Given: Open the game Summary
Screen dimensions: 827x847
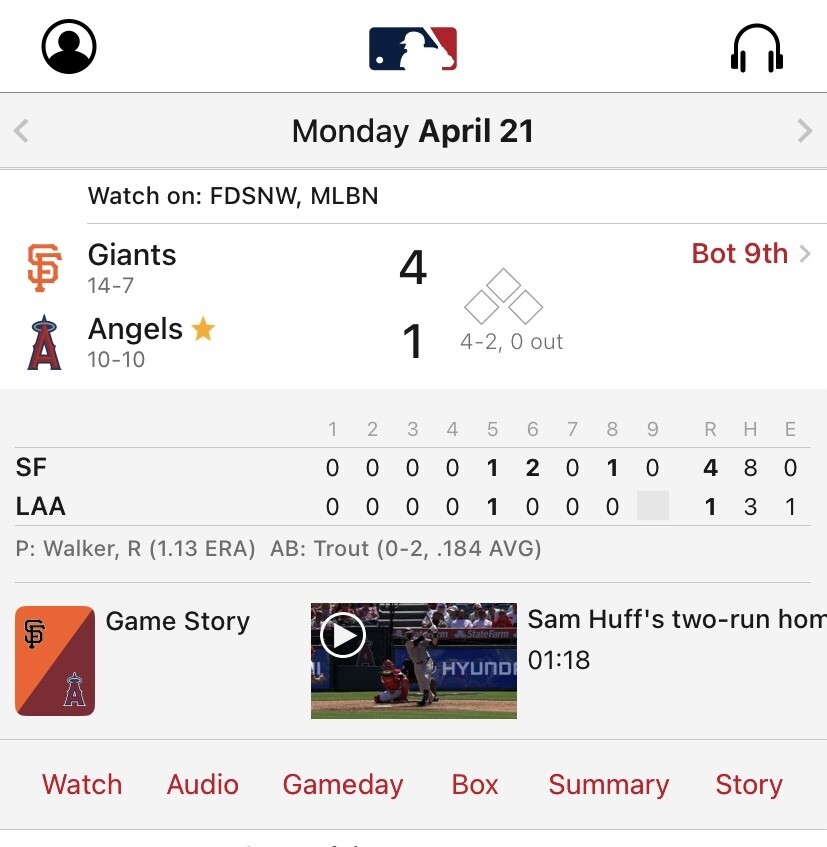Looking at the screenshot, I should (x=609, y=785).
